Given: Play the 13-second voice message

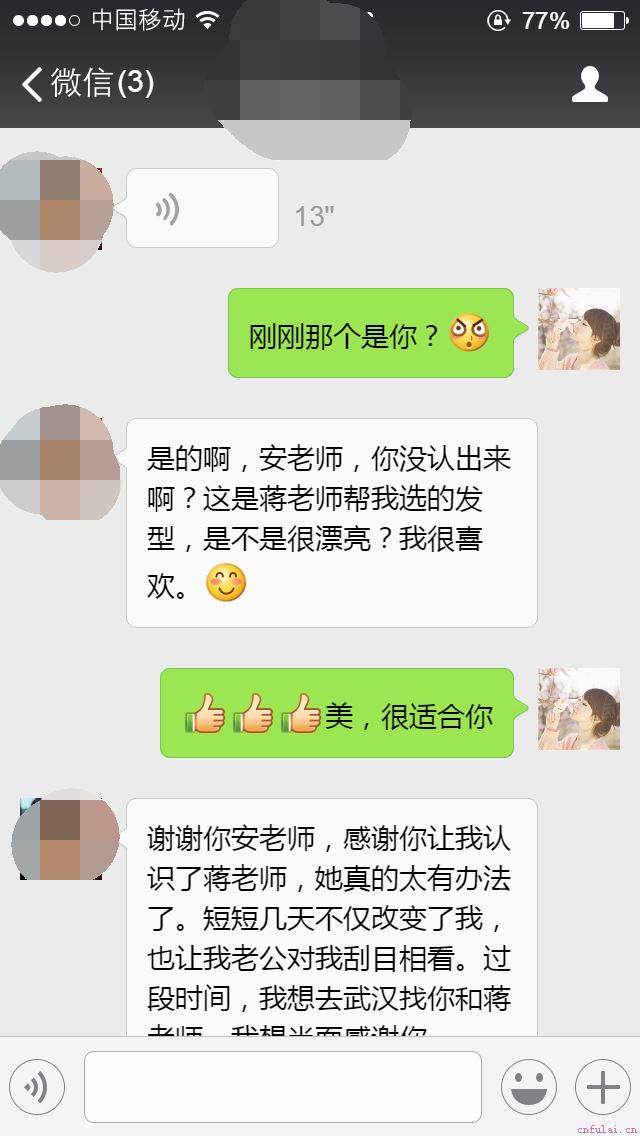Looking at the screenshot, I should pyautogui.click(x=202, y=208).
